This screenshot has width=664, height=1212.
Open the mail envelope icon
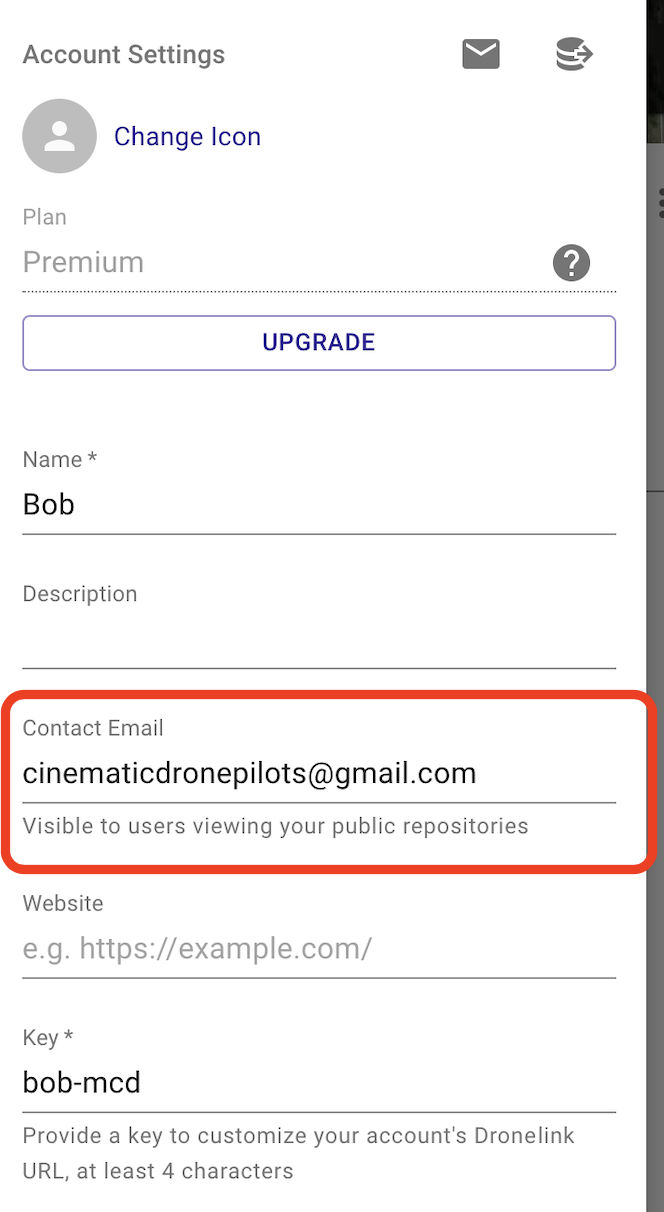tap(481, 54)
